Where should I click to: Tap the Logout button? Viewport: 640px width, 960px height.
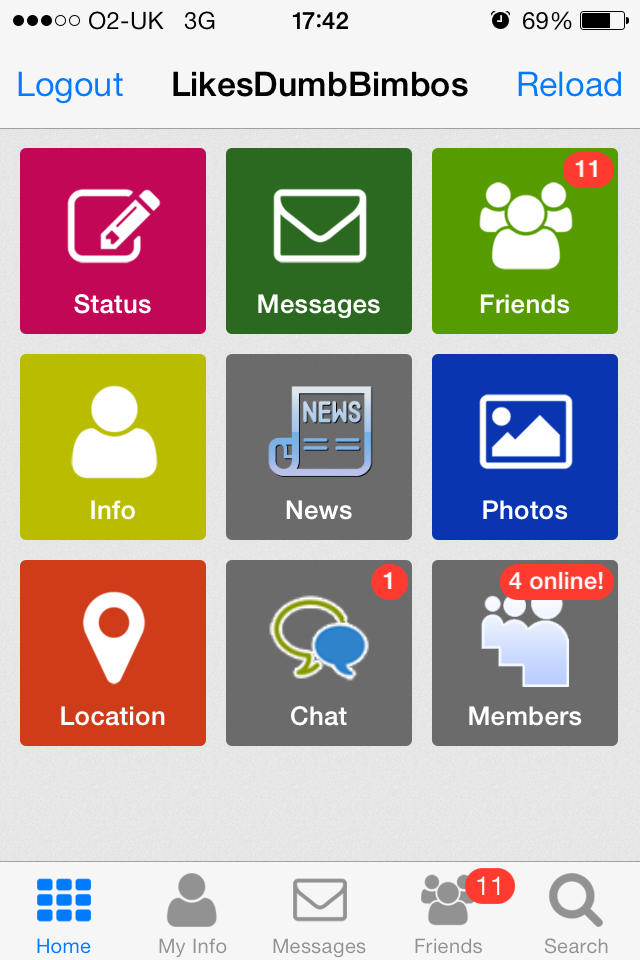[x=70, y=85]
